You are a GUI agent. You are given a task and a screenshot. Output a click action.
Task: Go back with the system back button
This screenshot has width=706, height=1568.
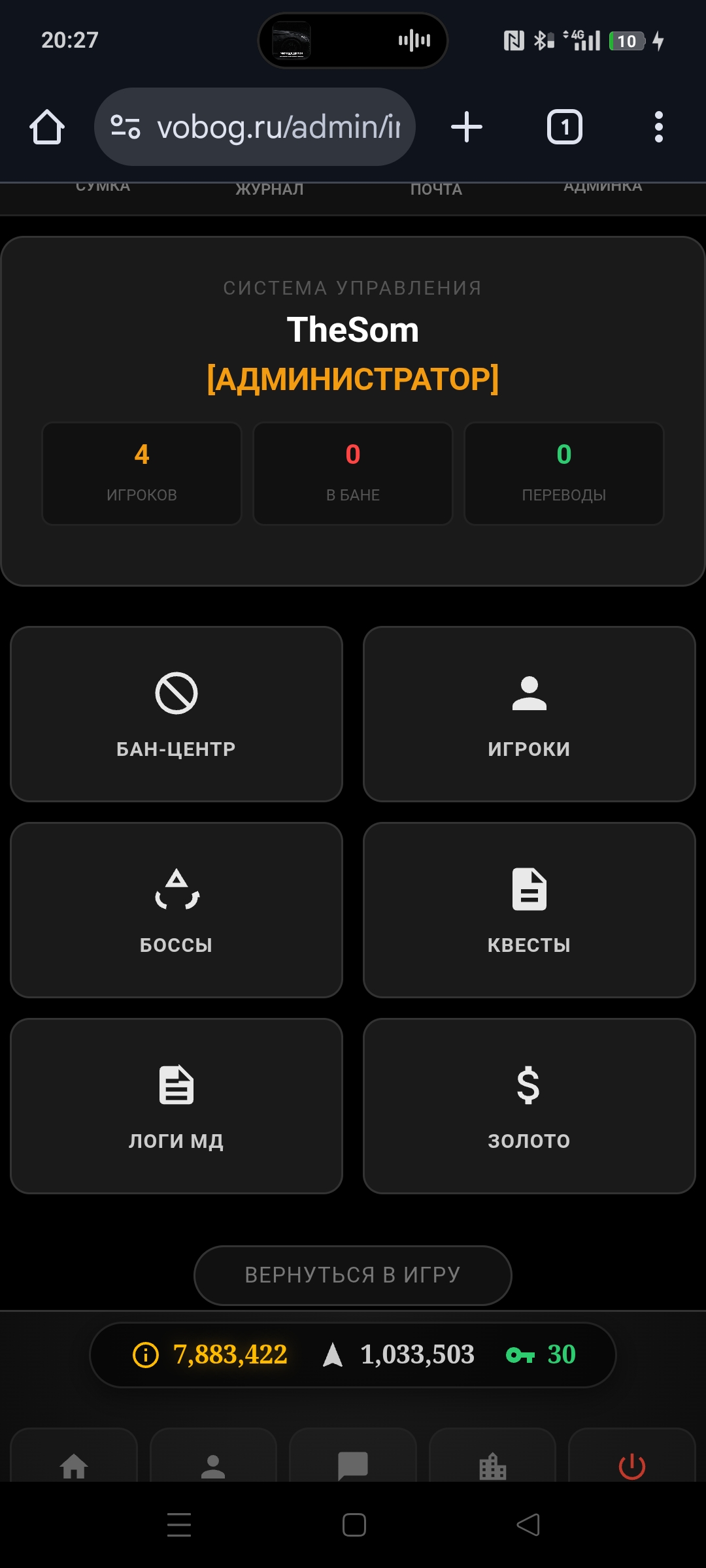(x=528, y=1525)
